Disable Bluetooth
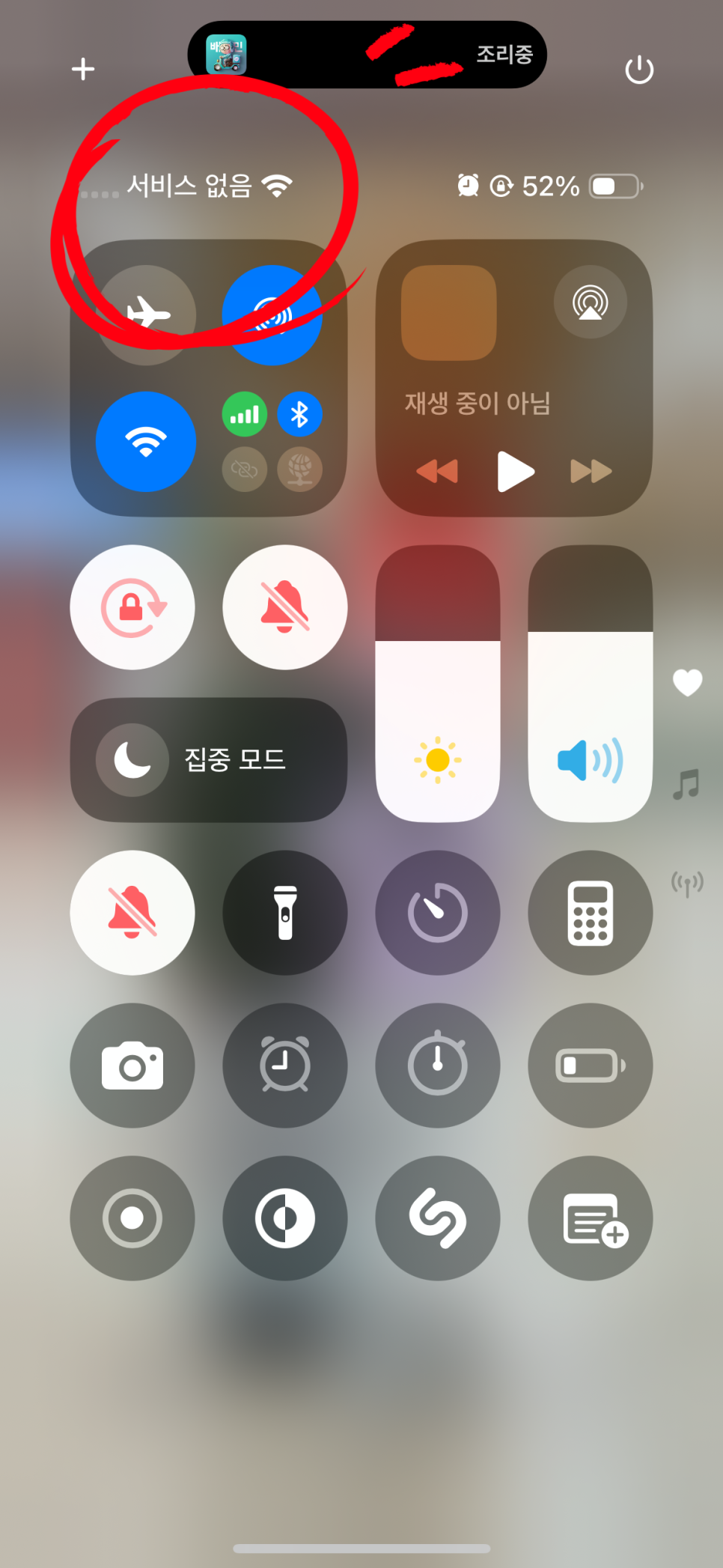Image resolution: width=723 pixels, height=1568 pixels. [x=299, y=414]
